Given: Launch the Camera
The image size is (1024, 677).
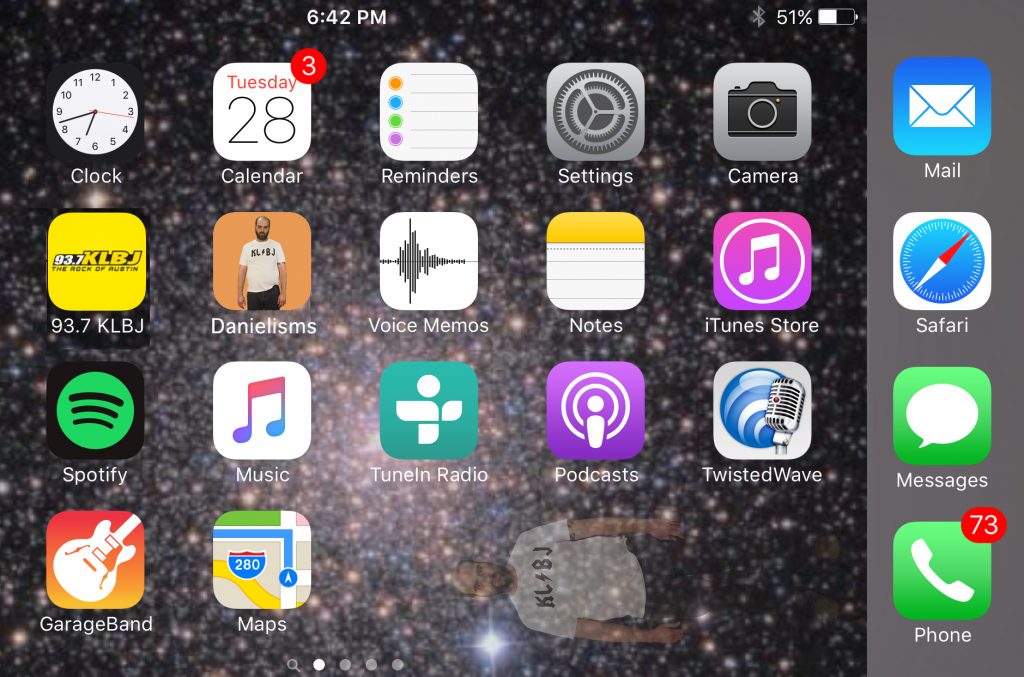Looking at the screenshot, I should 762,111.
